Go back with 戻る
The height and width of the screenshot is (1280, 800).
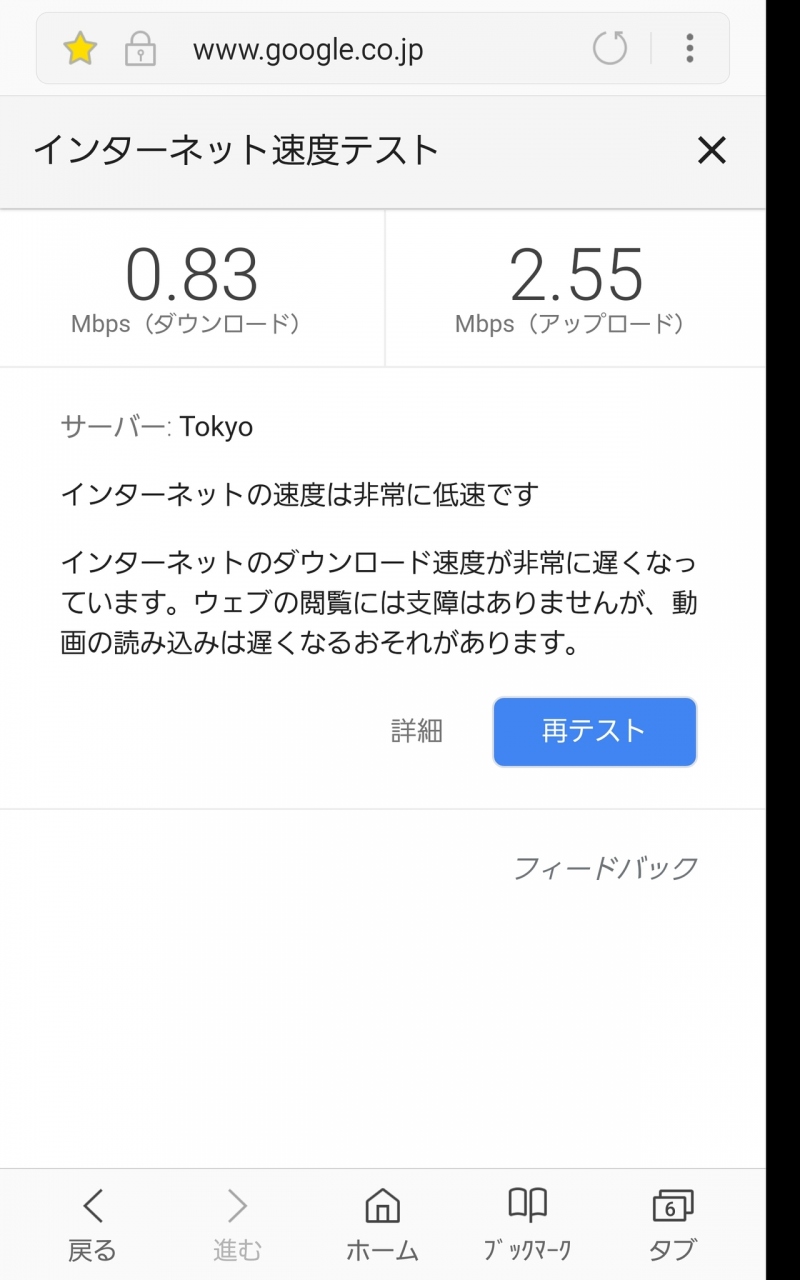coord(92,1224)
